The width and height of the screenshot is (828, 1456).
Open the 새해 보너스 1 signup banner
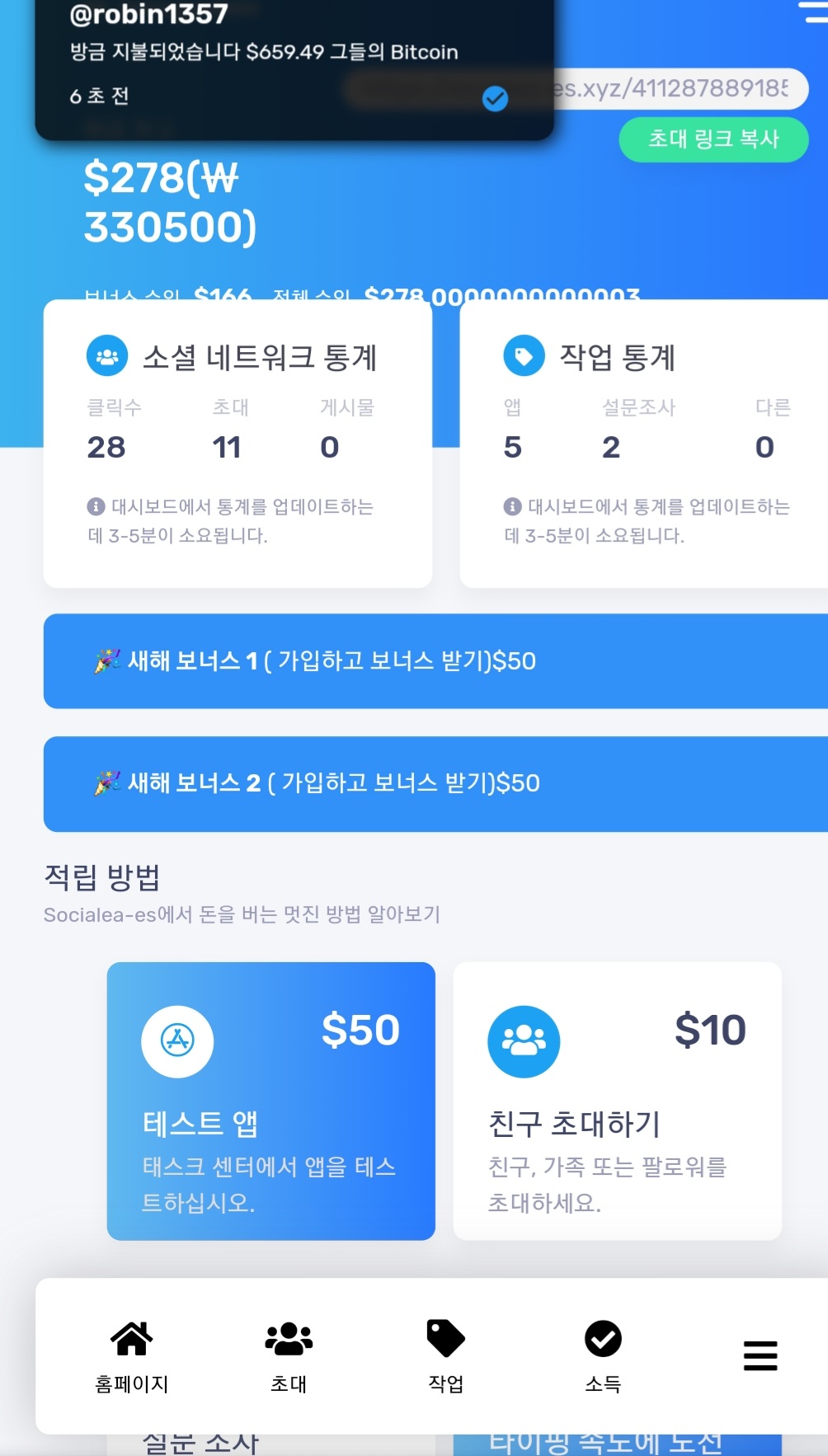click(435, 661)
